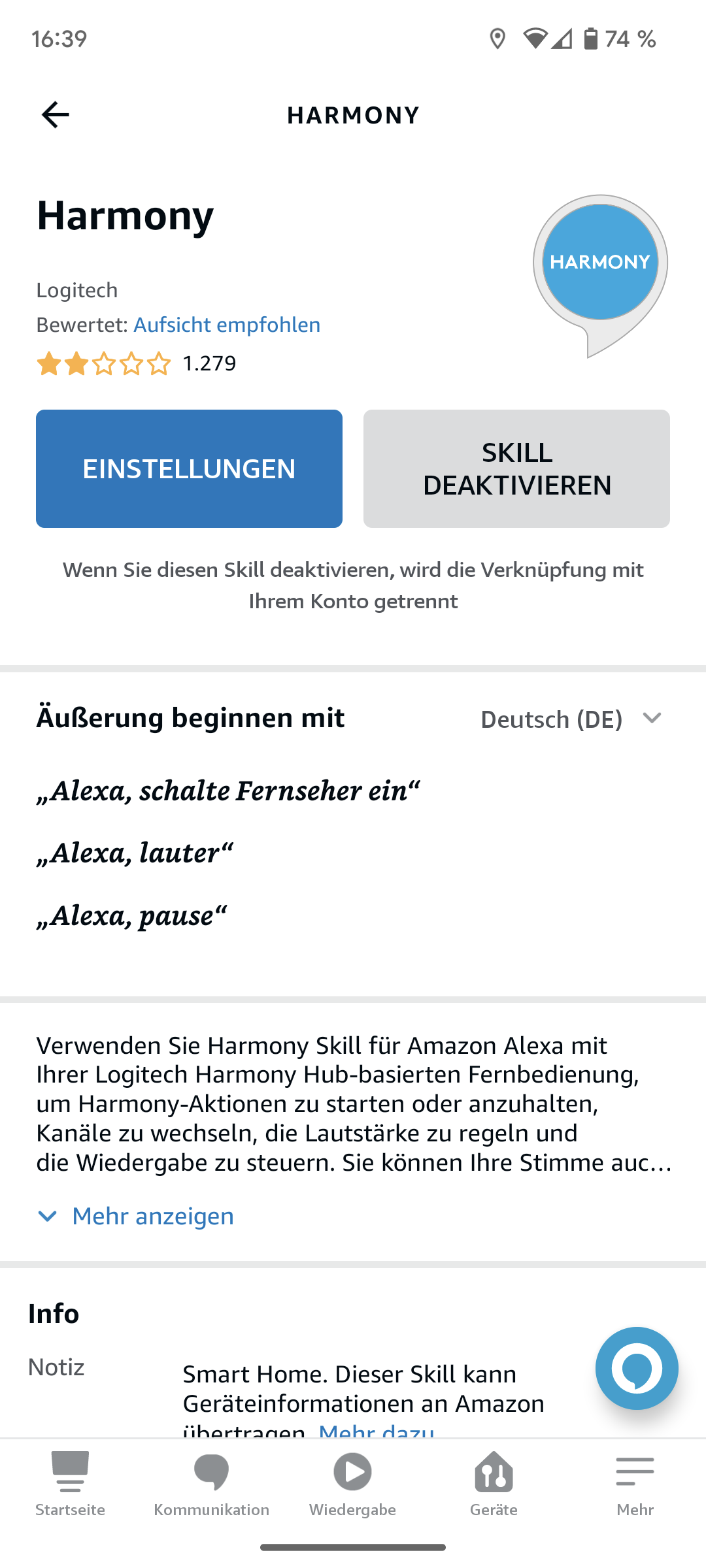Open the Mehr dazu link
The width and height of the screenshot is (706, 1568).
click(377, 1431)
